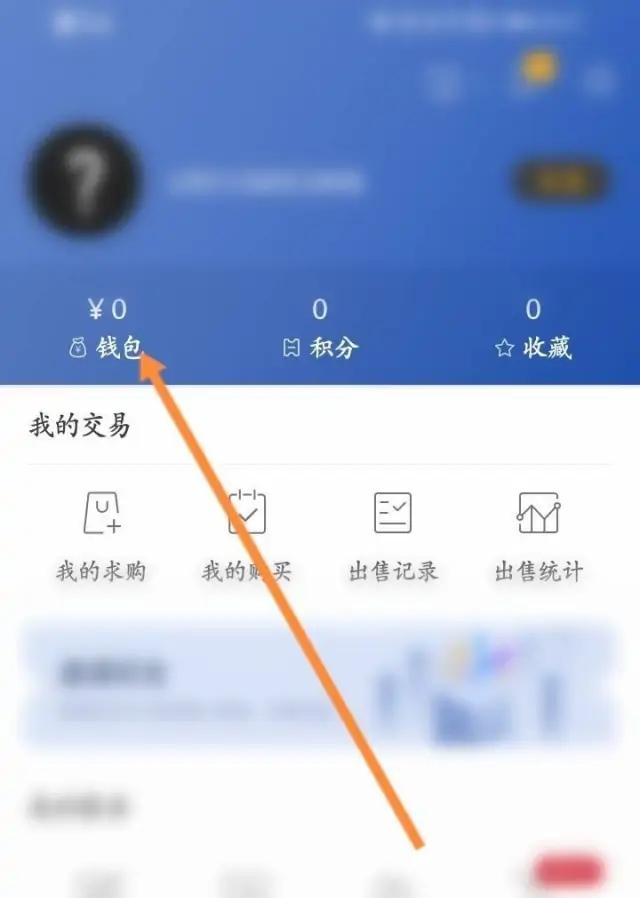View 出售统计 sales statistics
This screenshot has height=898, width=640.
tap(539, 536)
